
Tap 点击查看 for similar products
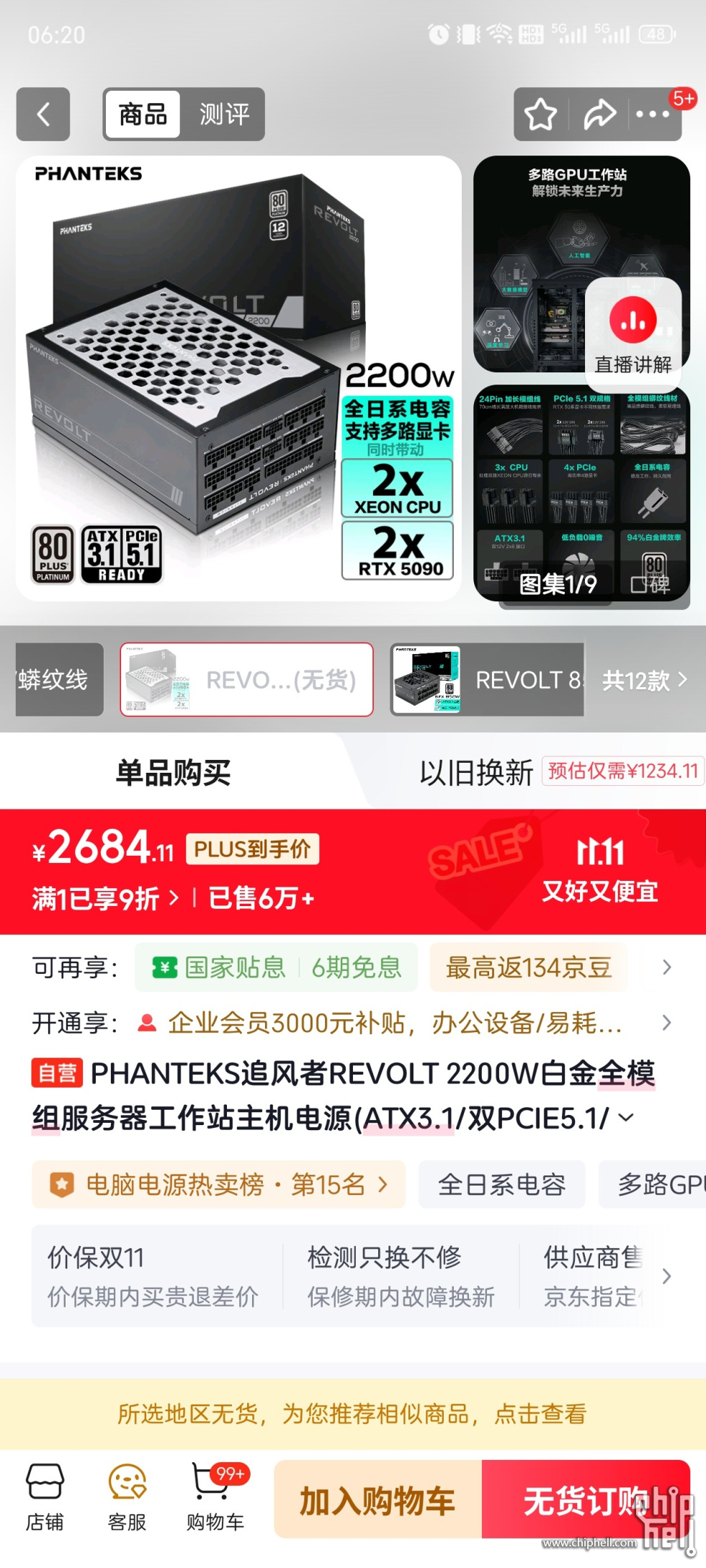540,1414
